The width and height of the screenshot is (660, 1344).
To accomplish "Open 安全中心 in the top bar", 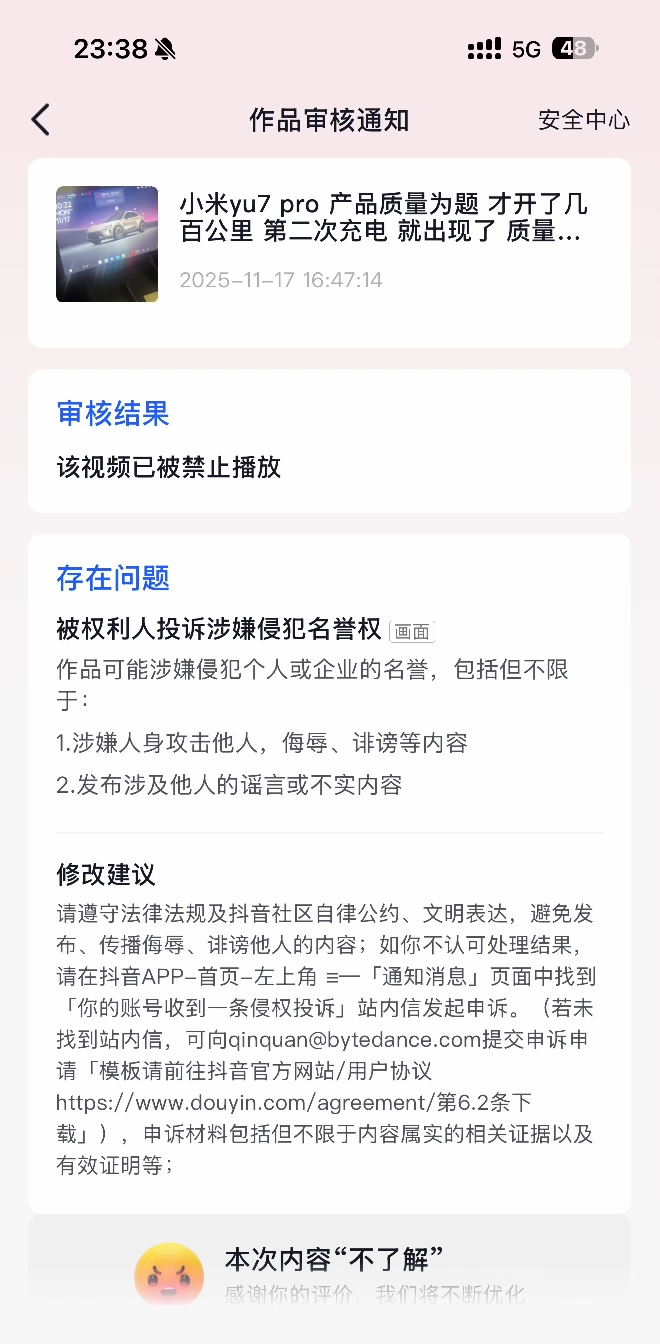I will tap(583, 120).
